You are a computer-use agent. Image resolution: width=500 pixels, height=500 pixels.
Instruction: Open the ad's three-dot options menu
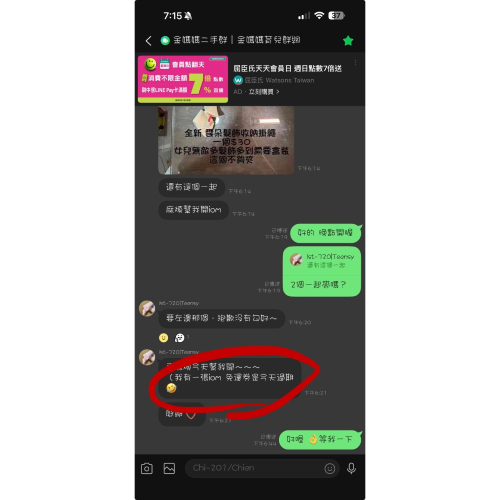(x=355, y=62)
